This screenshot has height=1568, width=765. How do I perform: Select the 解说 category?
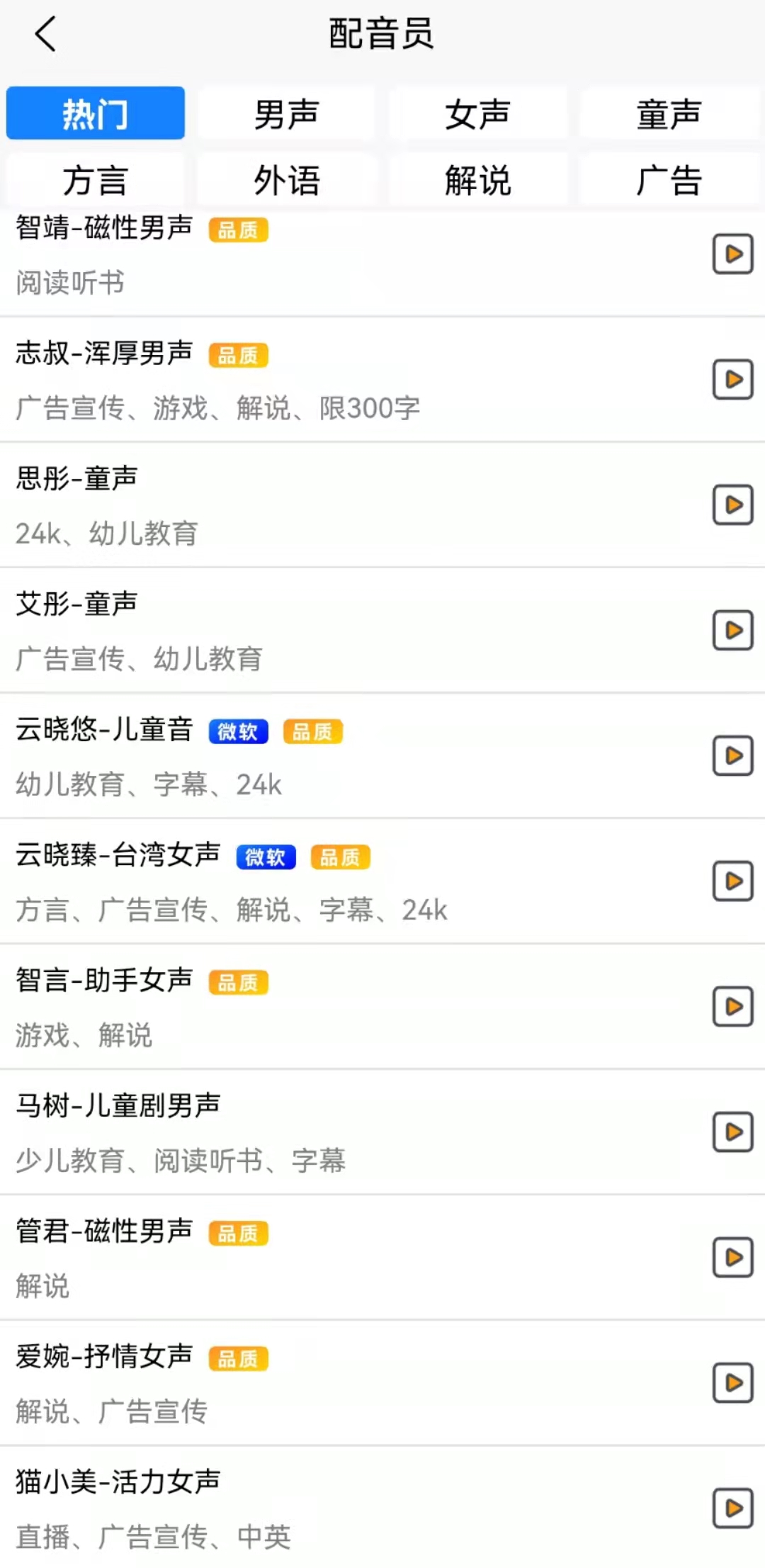point(477,179)
